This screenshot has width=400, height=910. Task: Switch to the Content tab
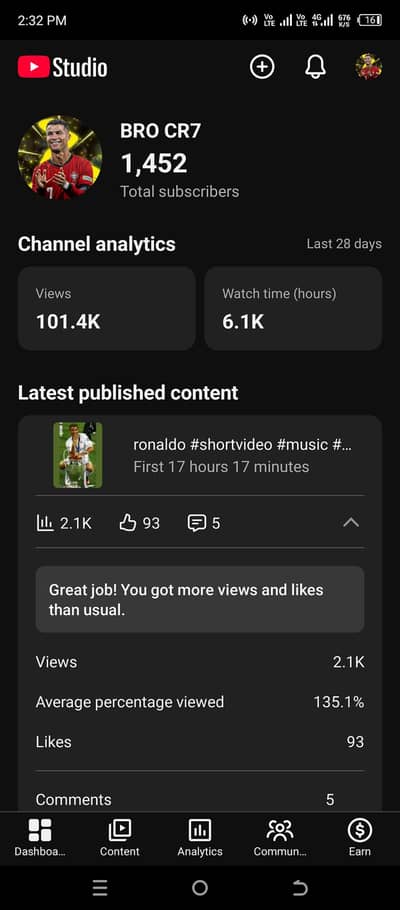120,837
